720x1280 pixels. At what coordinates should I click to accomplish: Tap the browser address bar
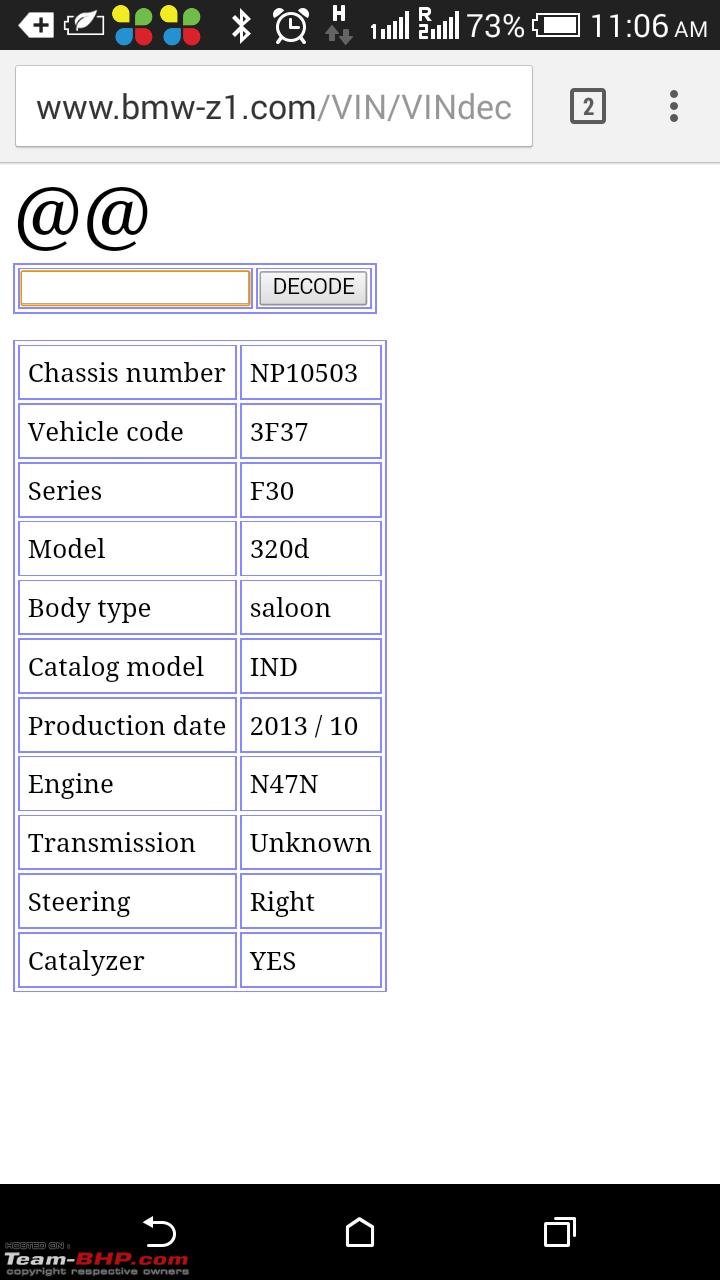point(273,107)
